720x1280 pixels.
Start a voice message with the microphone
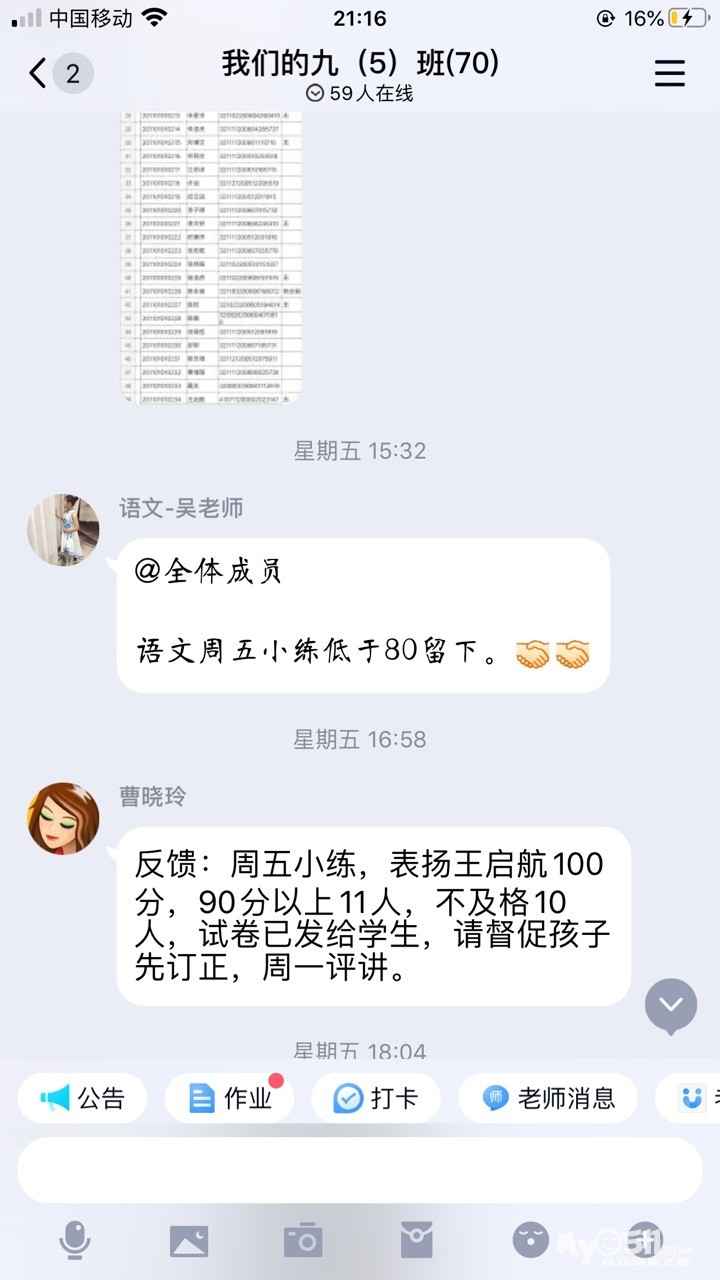pyautogui.click(x=75, y=1241)
